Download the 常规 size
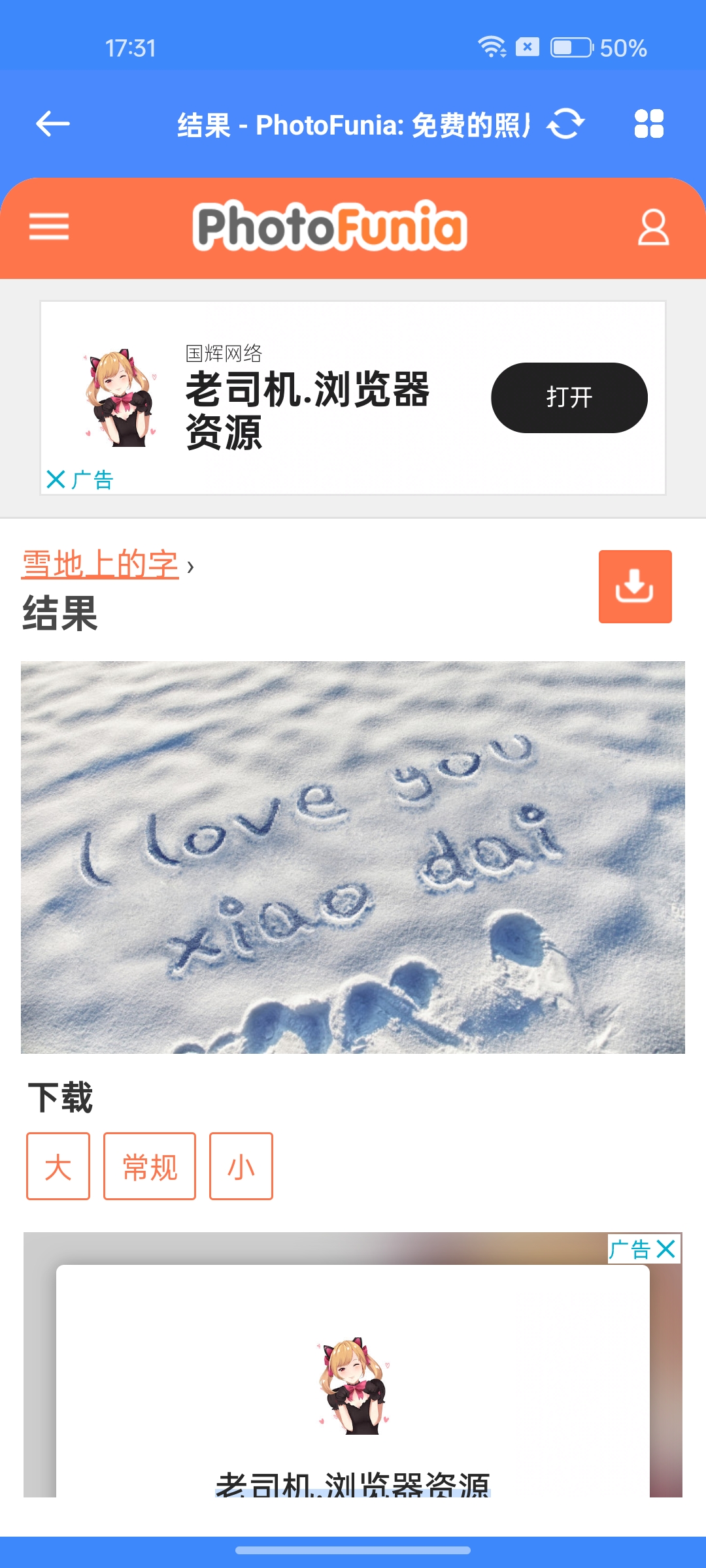 click(150, 1166)
